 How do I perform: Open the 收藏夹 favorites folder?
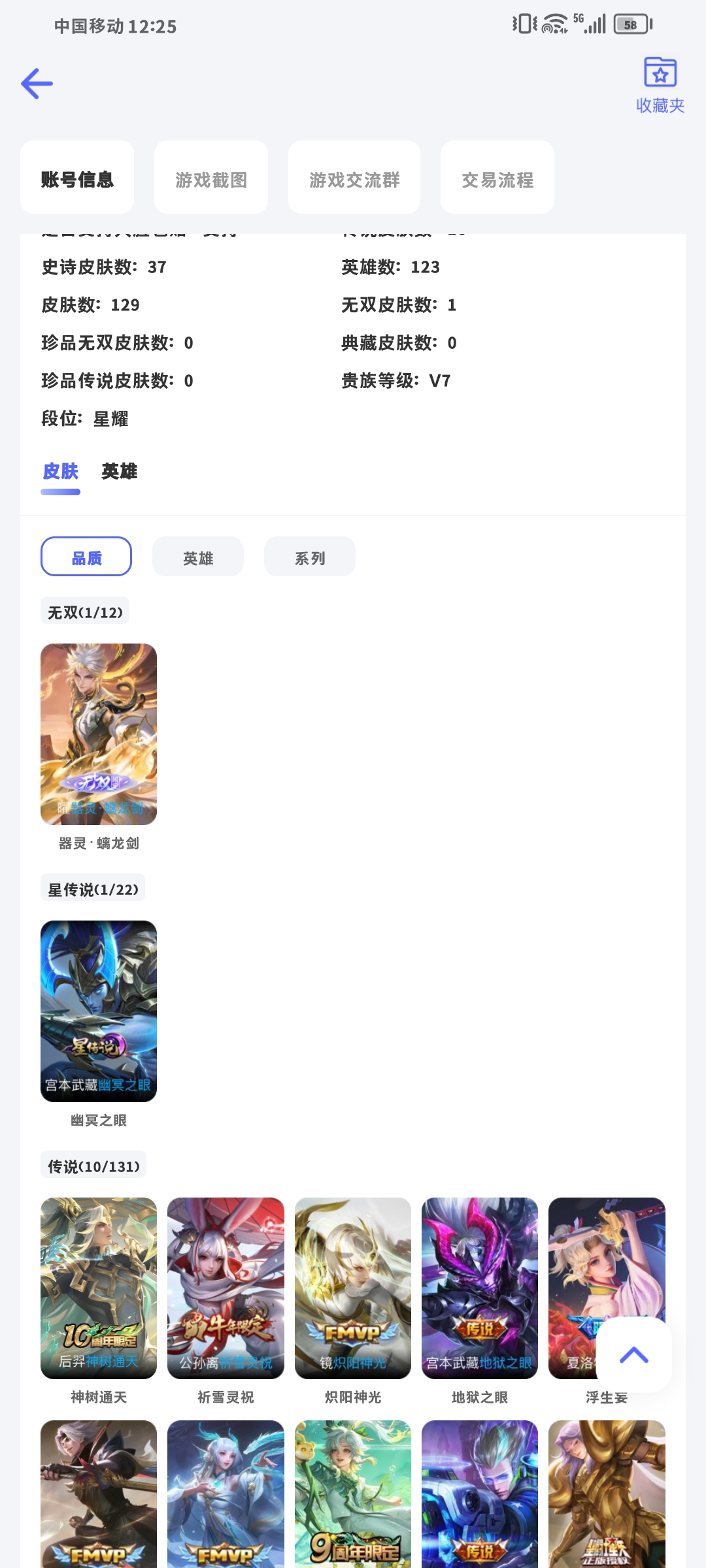(660, 85)
